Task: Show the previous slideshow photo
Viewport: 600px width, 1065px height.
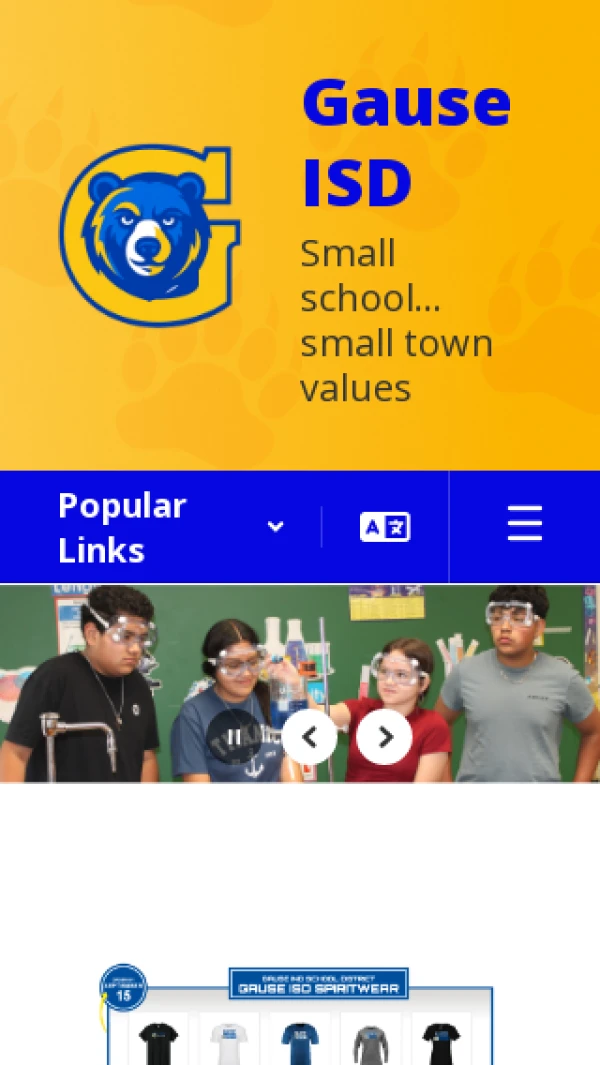Action: pyautogui.click(x=309, y=737)
